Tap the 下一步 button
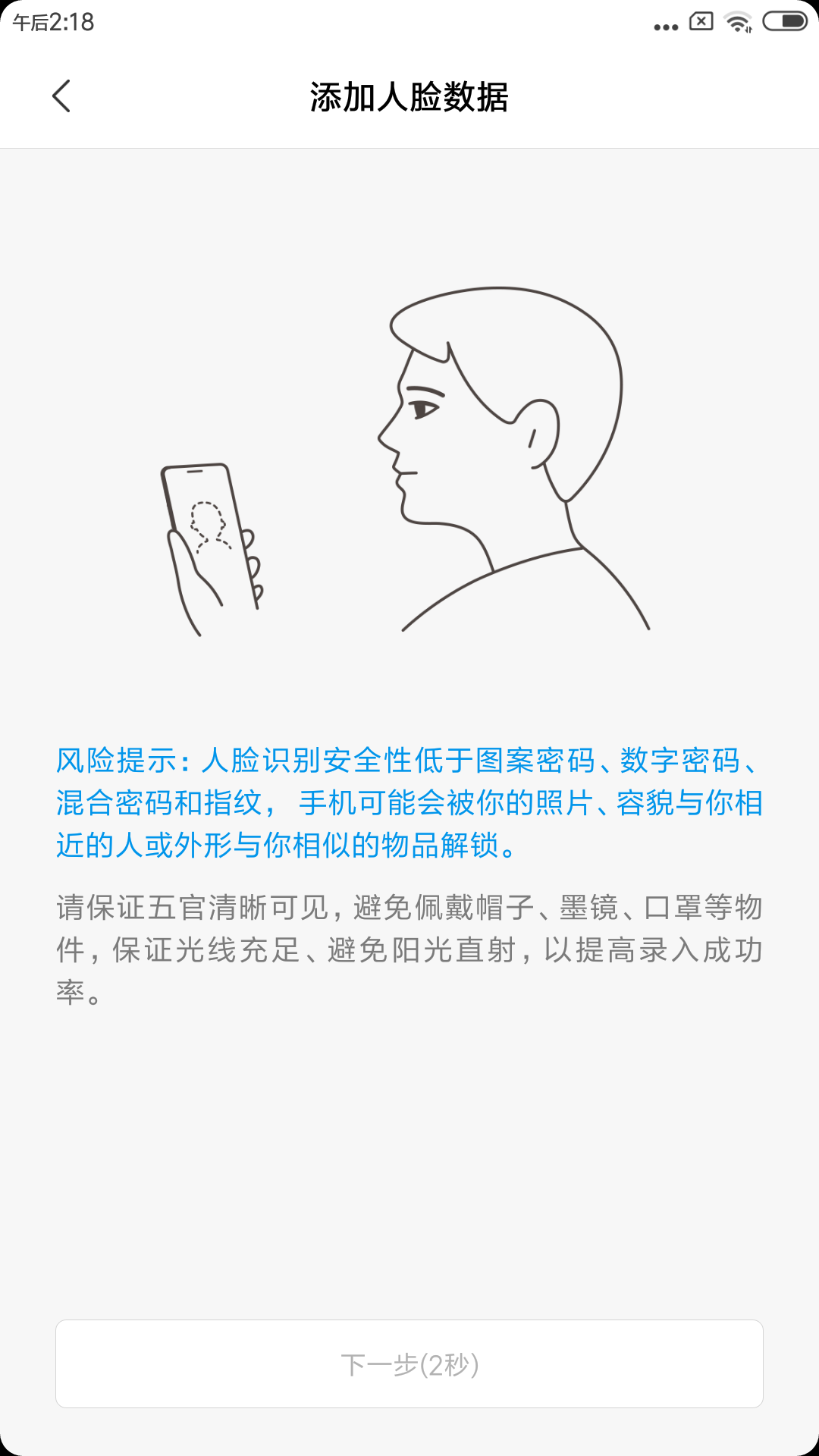This screenshot has width=819, height=1456. [x=409, y=1364]
